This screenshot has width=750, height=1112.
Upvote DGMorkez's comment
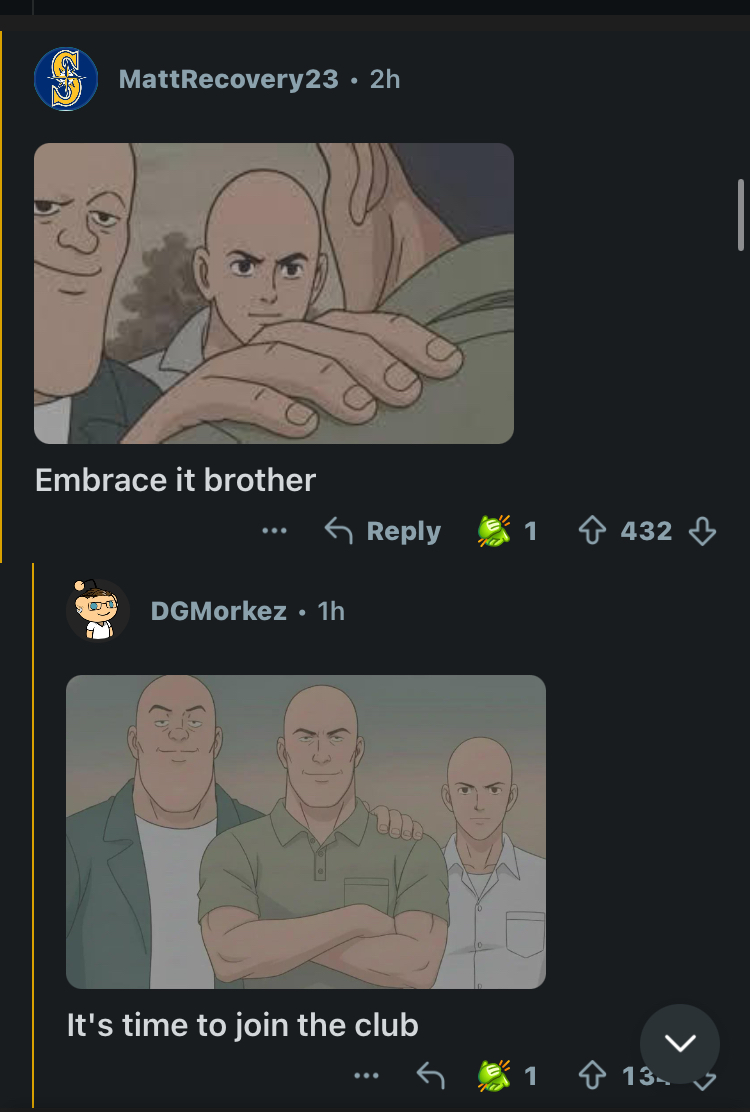(591, 1076)
